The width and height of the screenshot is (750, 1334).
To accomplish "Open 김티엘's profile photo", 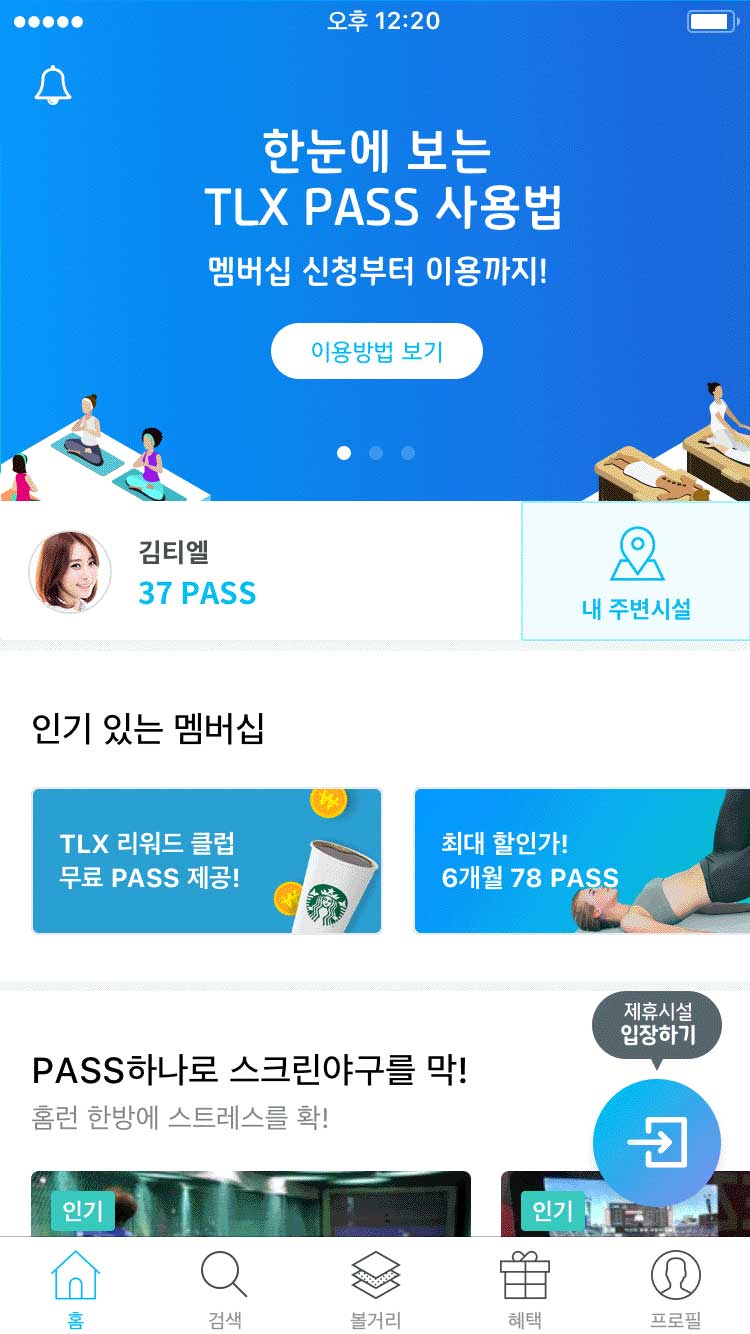I will [70, 571].
